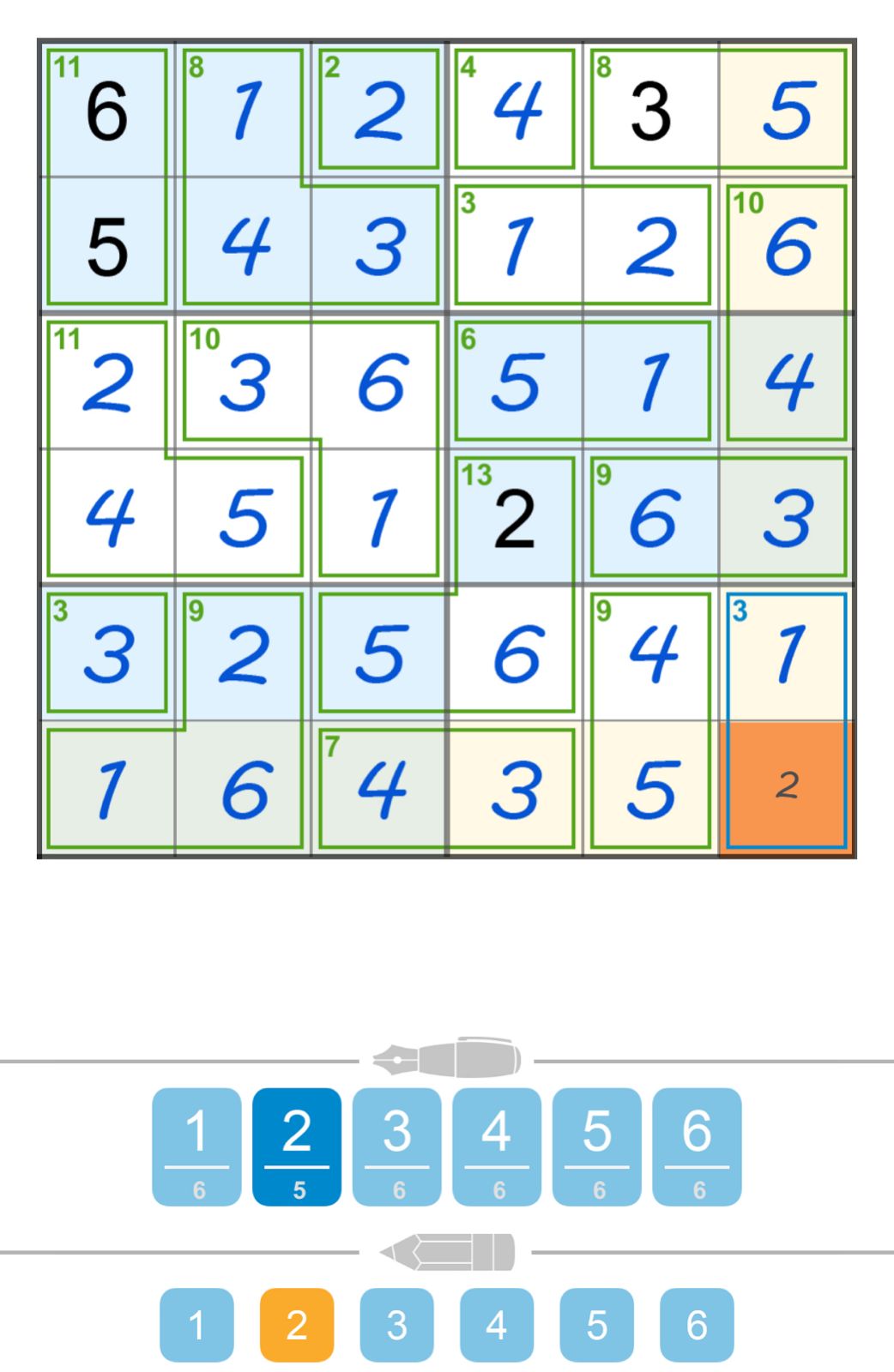Enter pen digit 6

click(x=697, y=1146)
